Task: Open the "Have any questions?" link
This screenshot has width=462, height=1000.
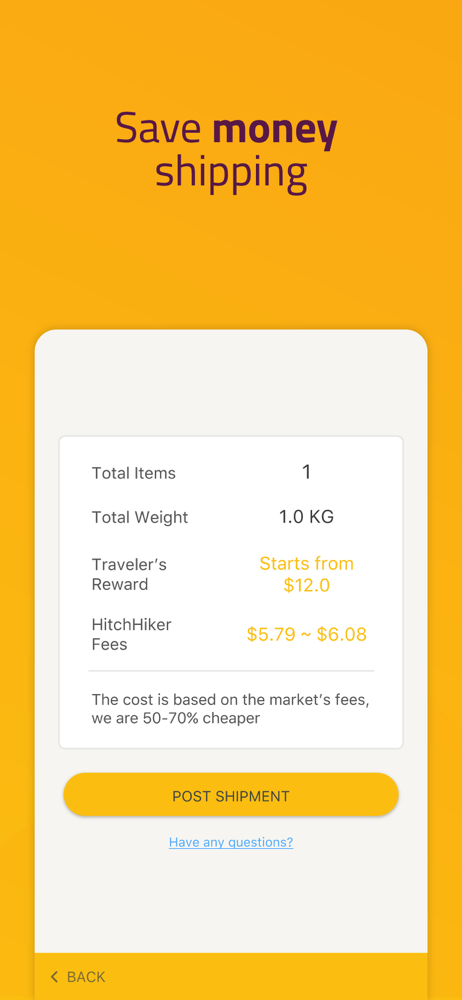Action: [231, 842]
